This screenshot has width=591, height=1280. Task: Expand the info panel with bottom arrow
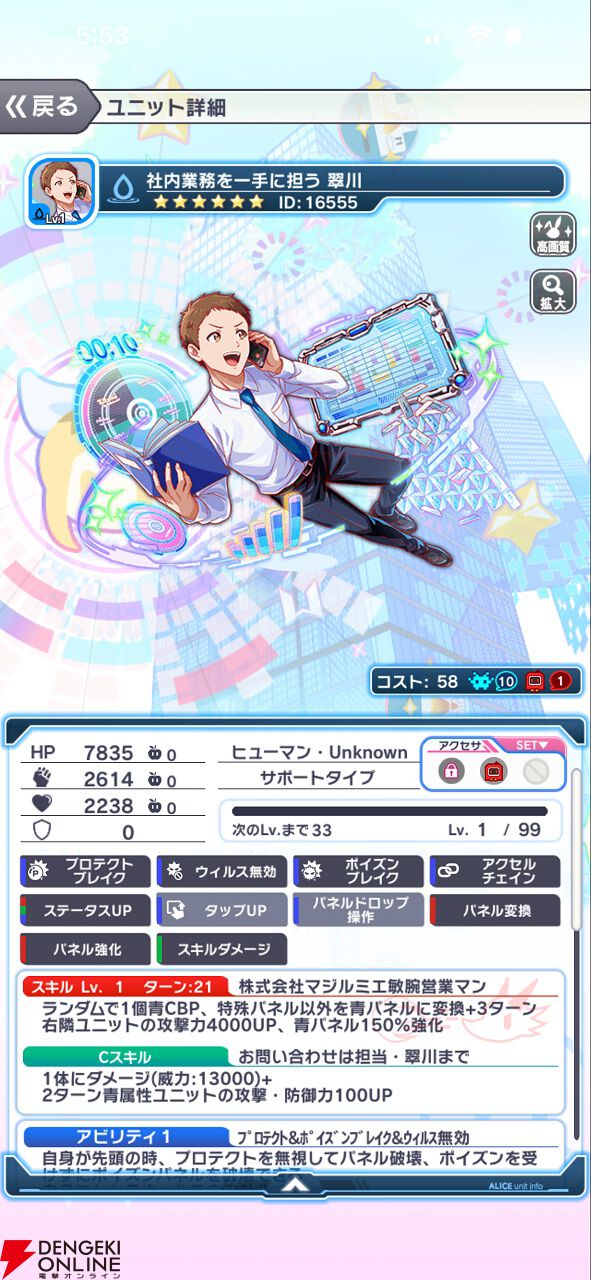click(296, 1183)
